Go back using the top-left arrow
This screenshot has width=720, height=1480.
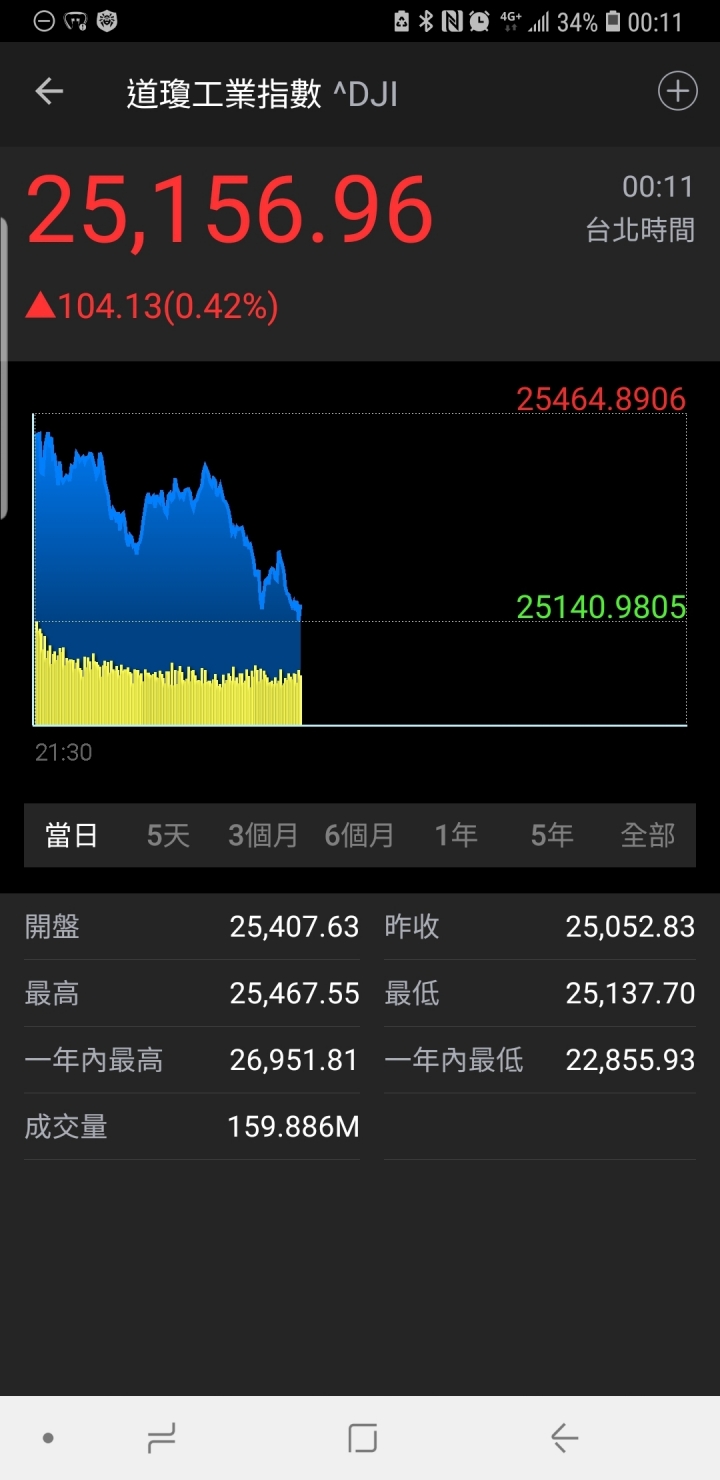(x=49, y=92)
